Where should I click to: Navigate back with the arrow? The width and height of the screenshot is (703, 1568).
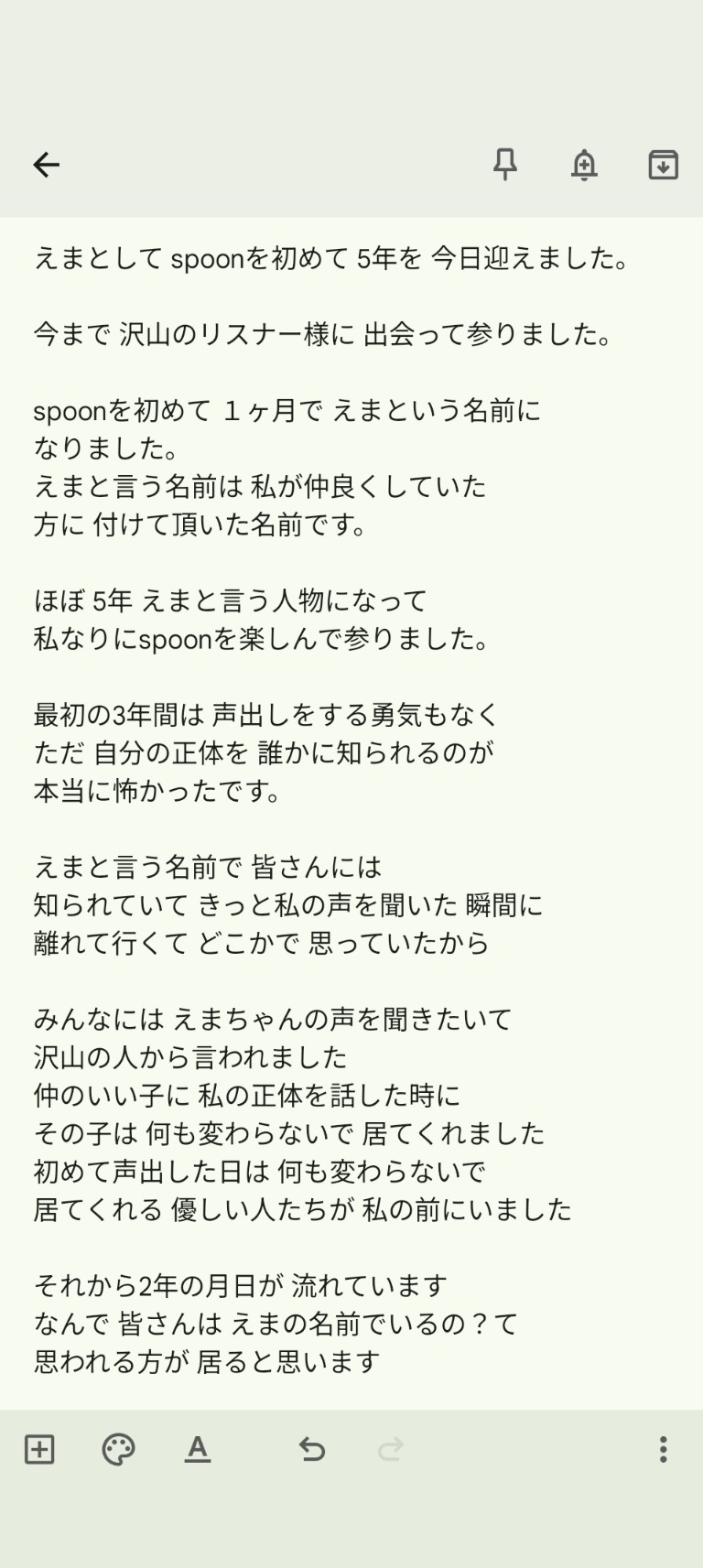click(x=45, y=165)
